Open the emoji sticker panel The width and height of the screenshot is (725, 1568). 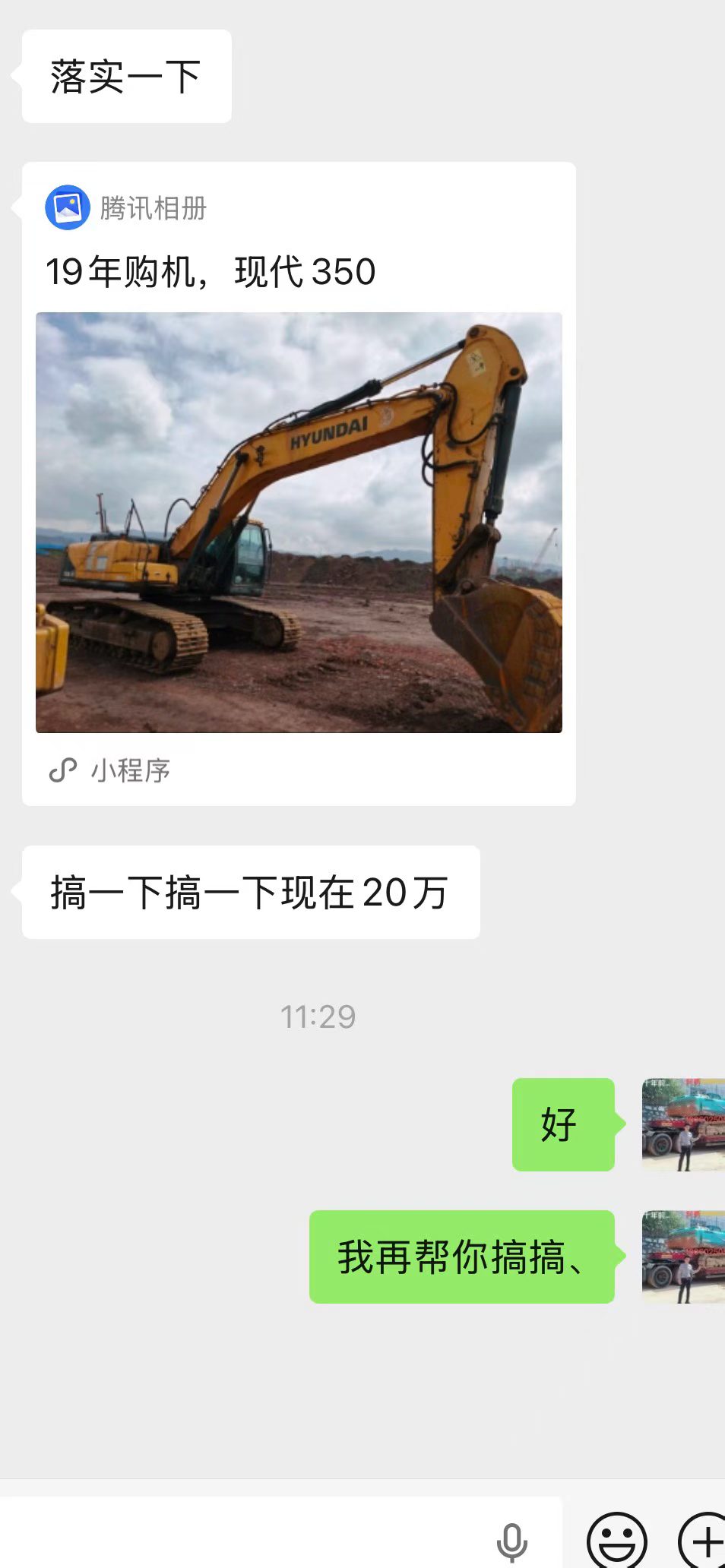pyautogui.click(x=616, y=1541)
